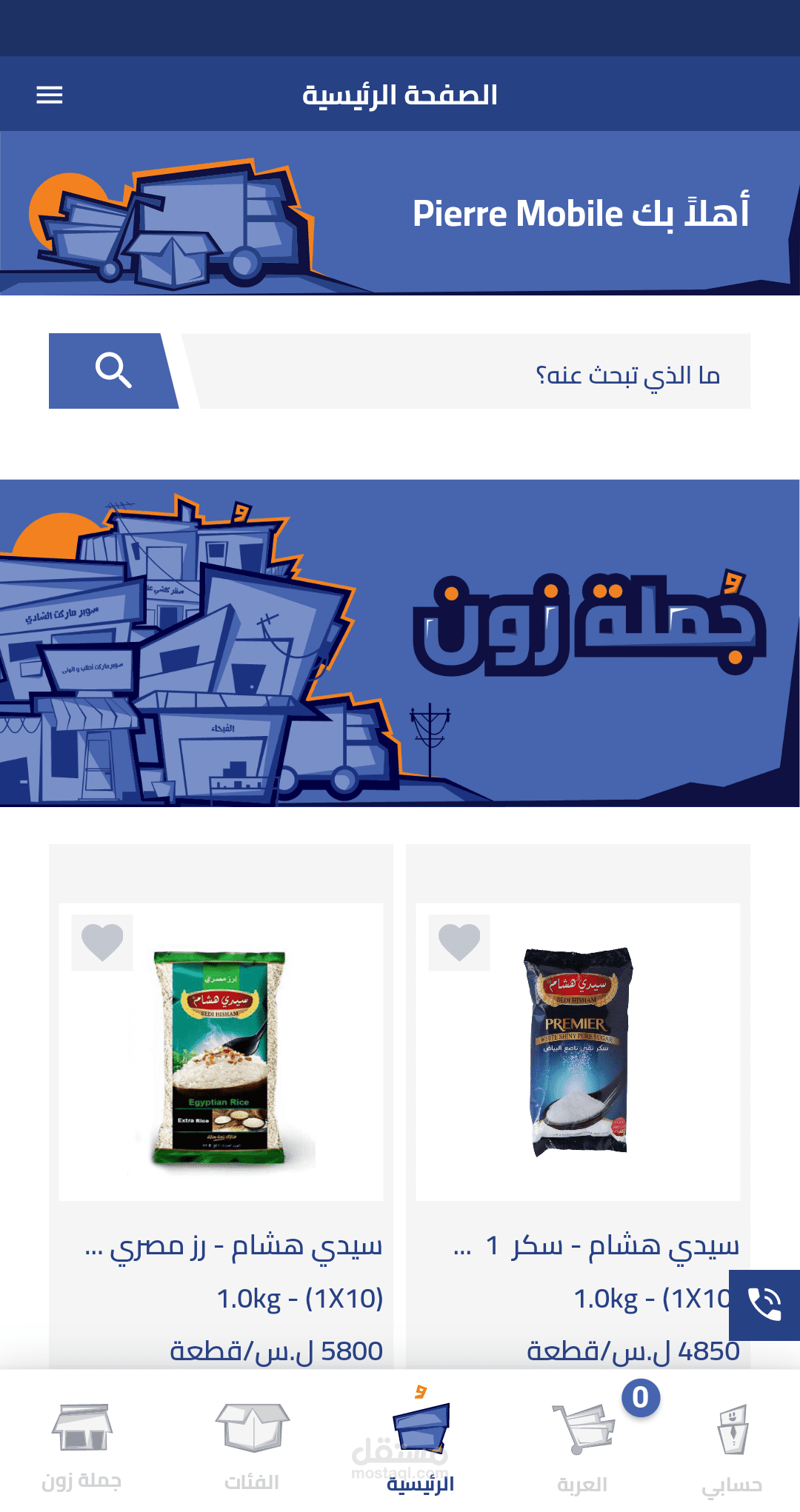Favorite the سيدي هشام رز مصري product
The height and width of the screenshot is (1512, 800).
[x=102, y=943]
